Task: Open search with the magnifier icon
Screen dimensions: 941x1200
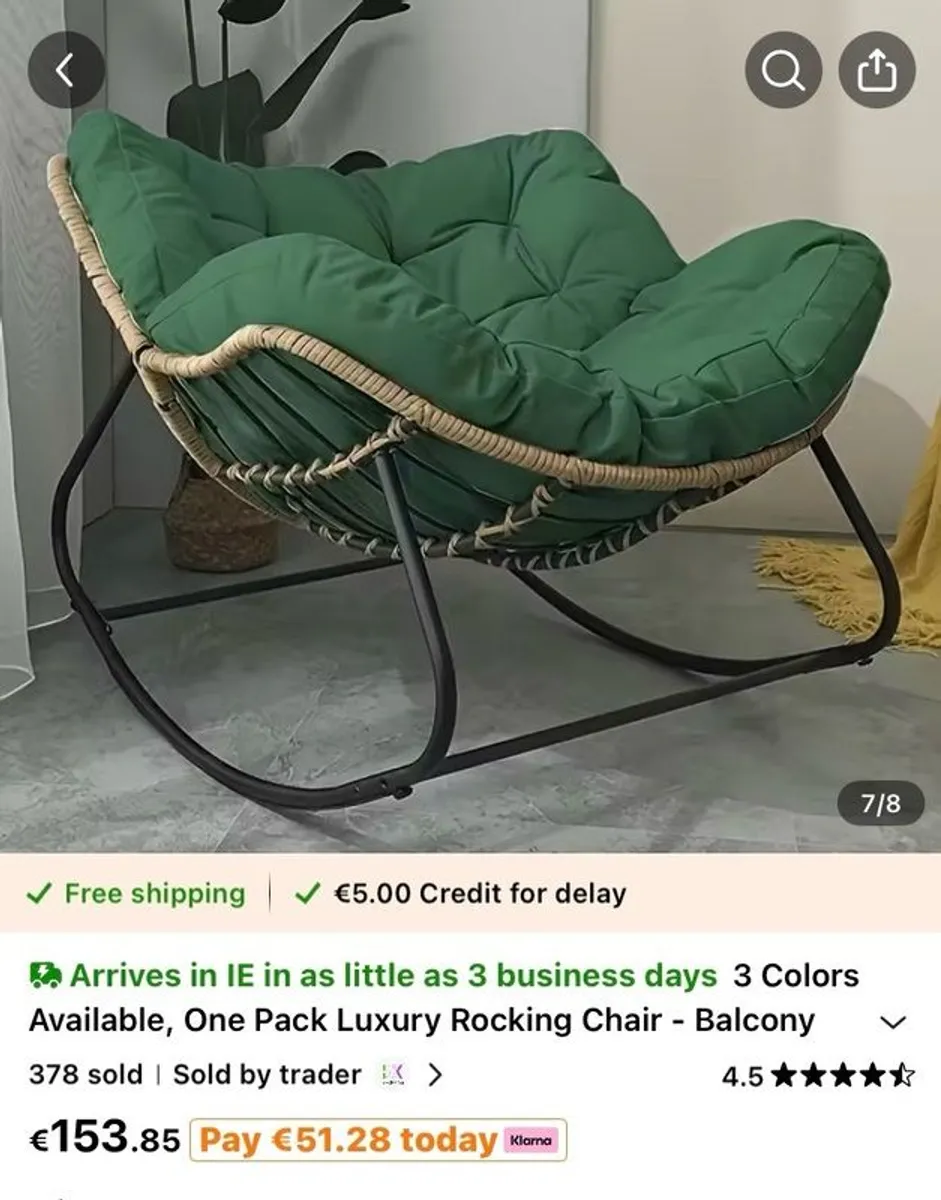Action: (784, 71)
